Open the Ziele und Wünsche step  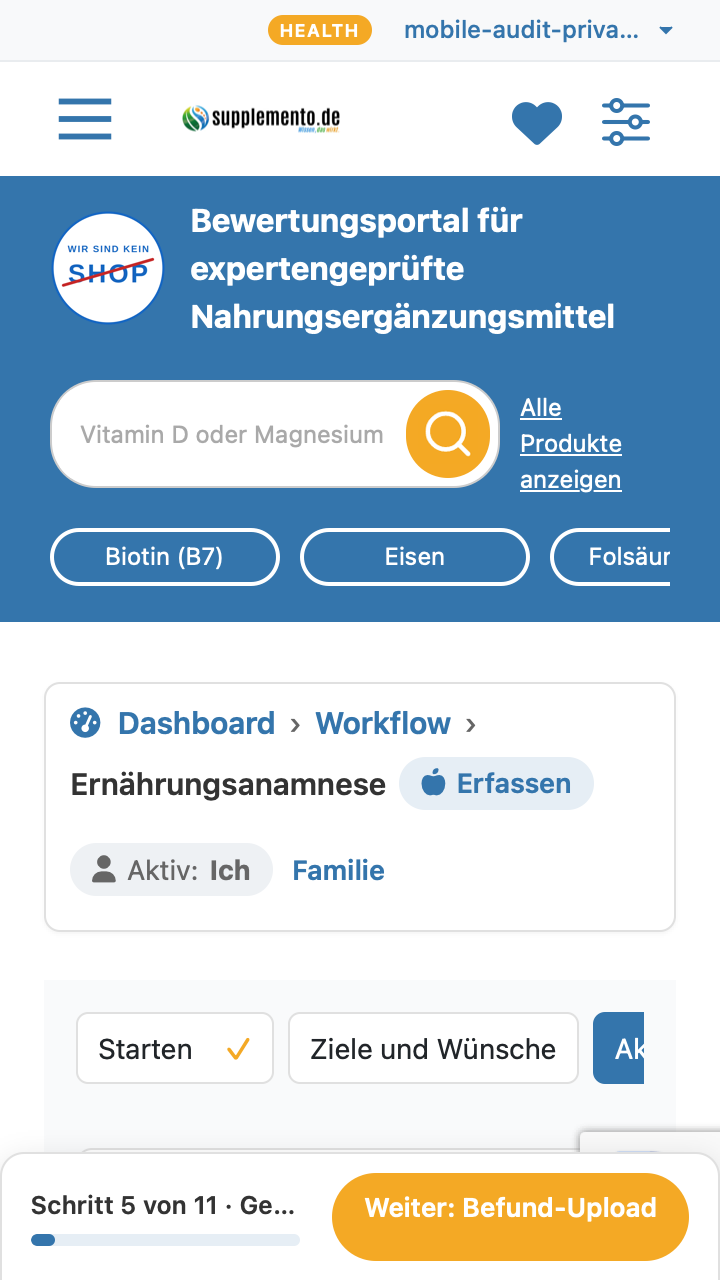click(x=433, y=1048)
